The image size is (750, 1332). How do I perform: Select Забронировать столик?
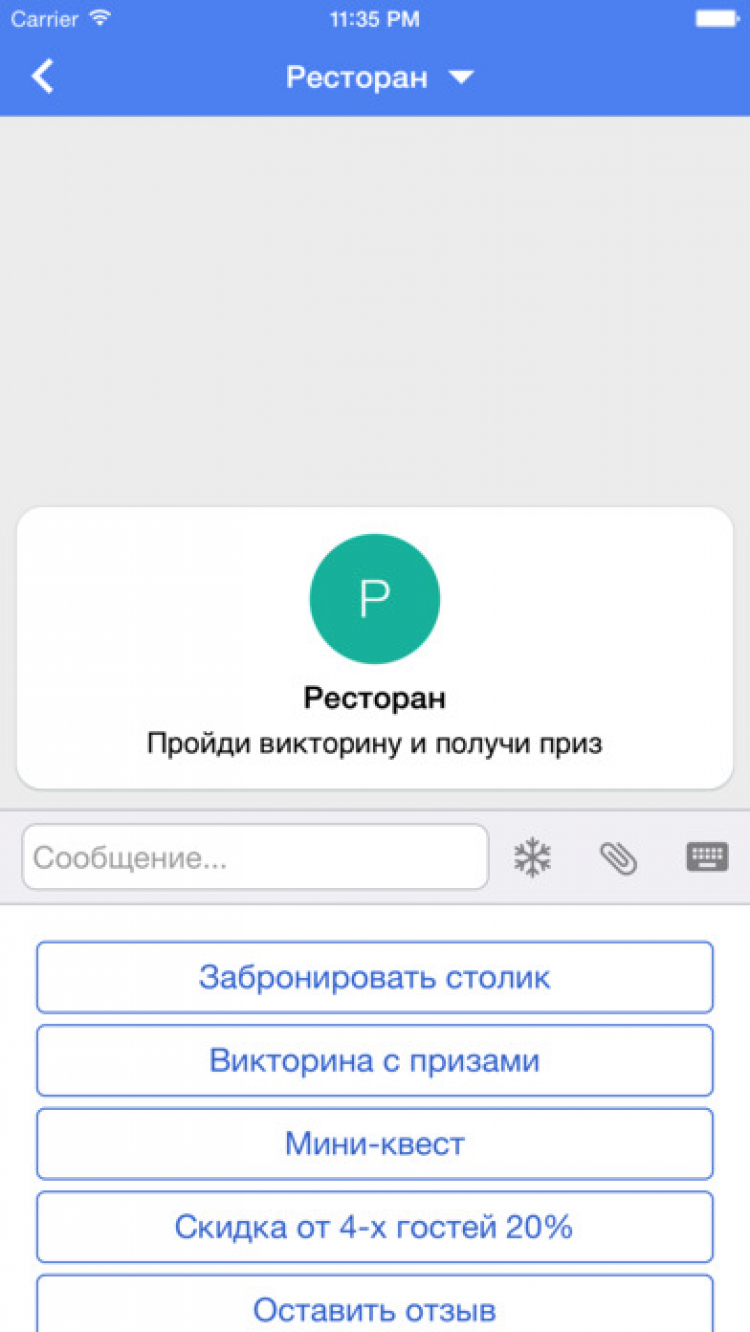[375, 977]
